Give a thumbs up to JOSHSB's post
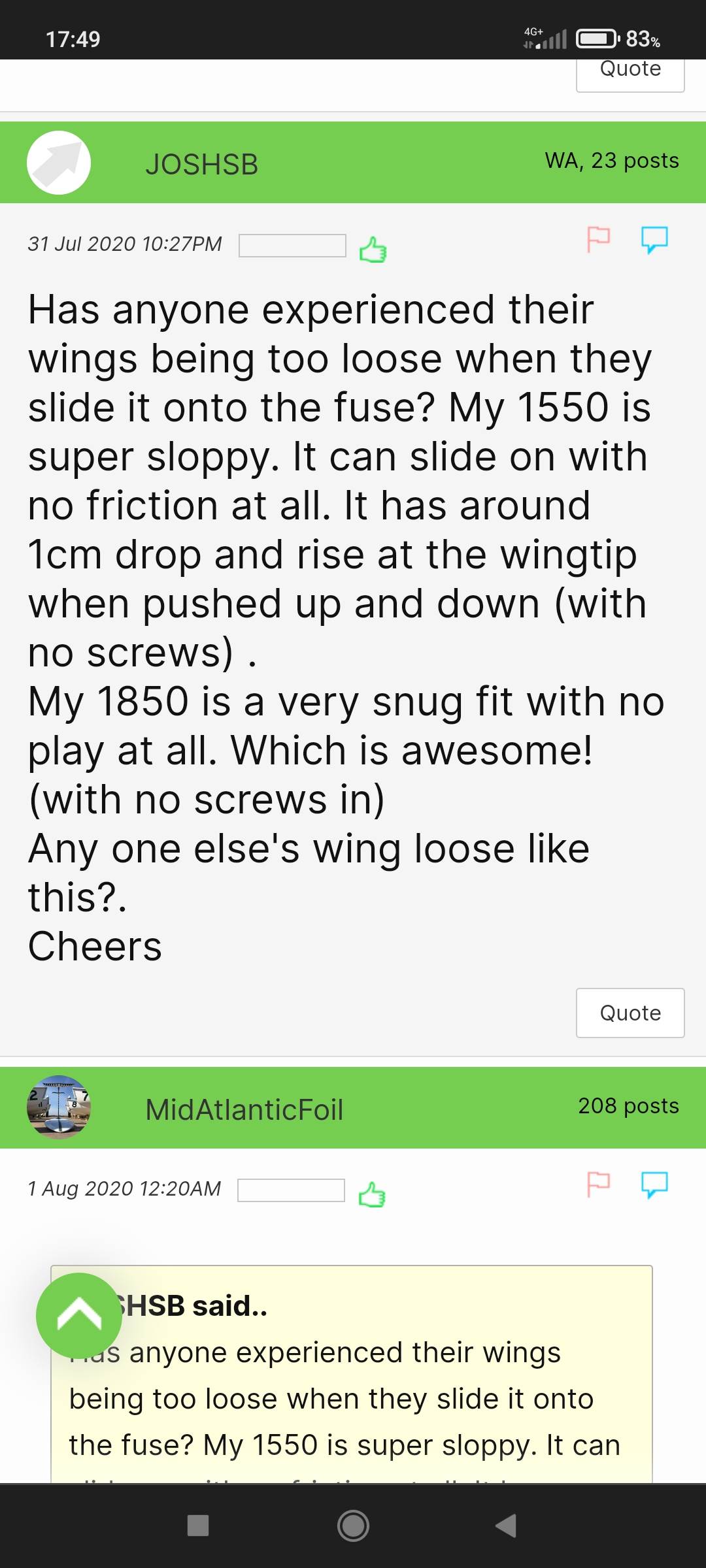Viewport: 706px width, 1568px height. coord(373,249)
